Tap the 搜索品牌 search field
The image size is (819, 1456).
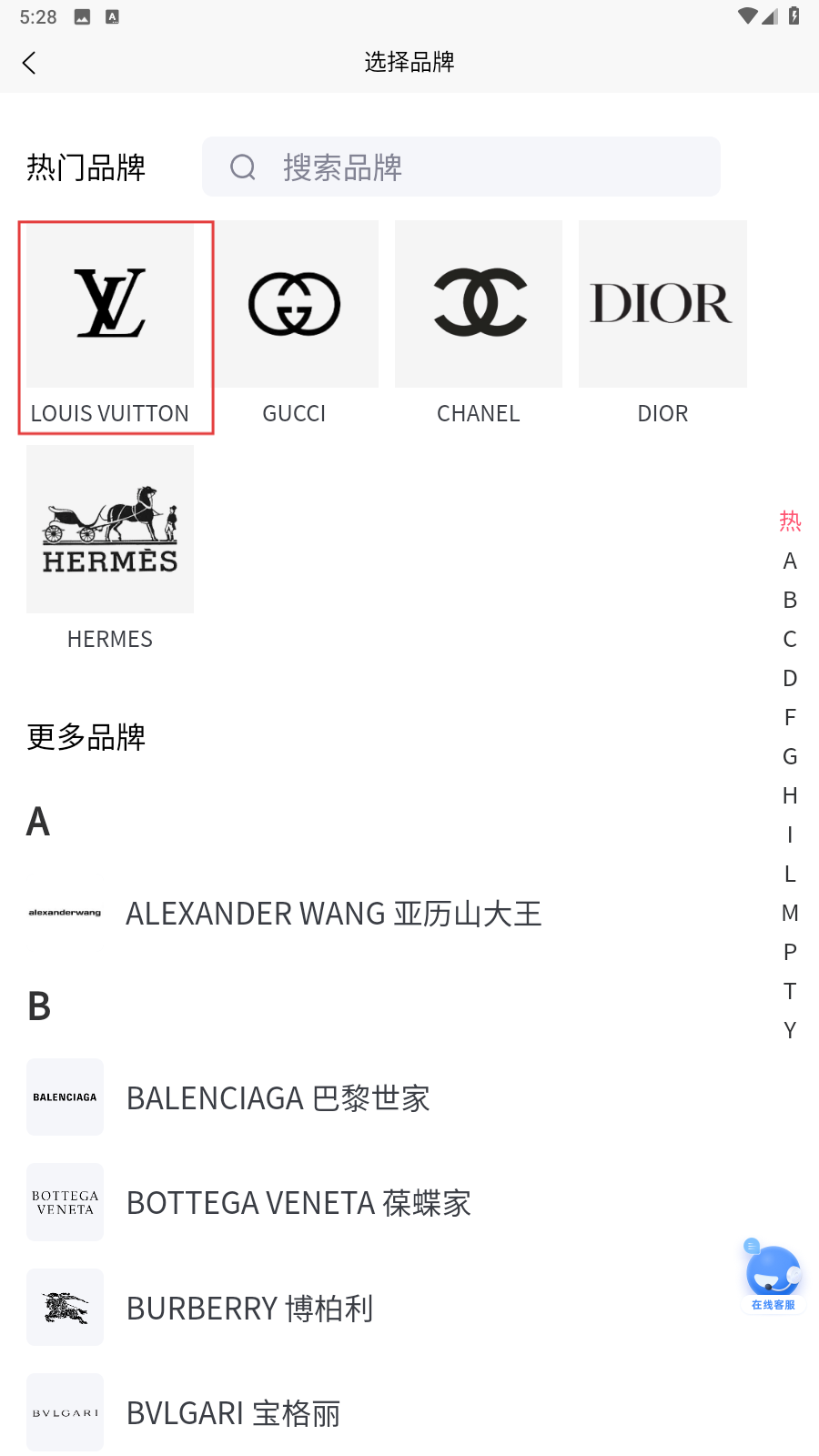tap(461, 167)
